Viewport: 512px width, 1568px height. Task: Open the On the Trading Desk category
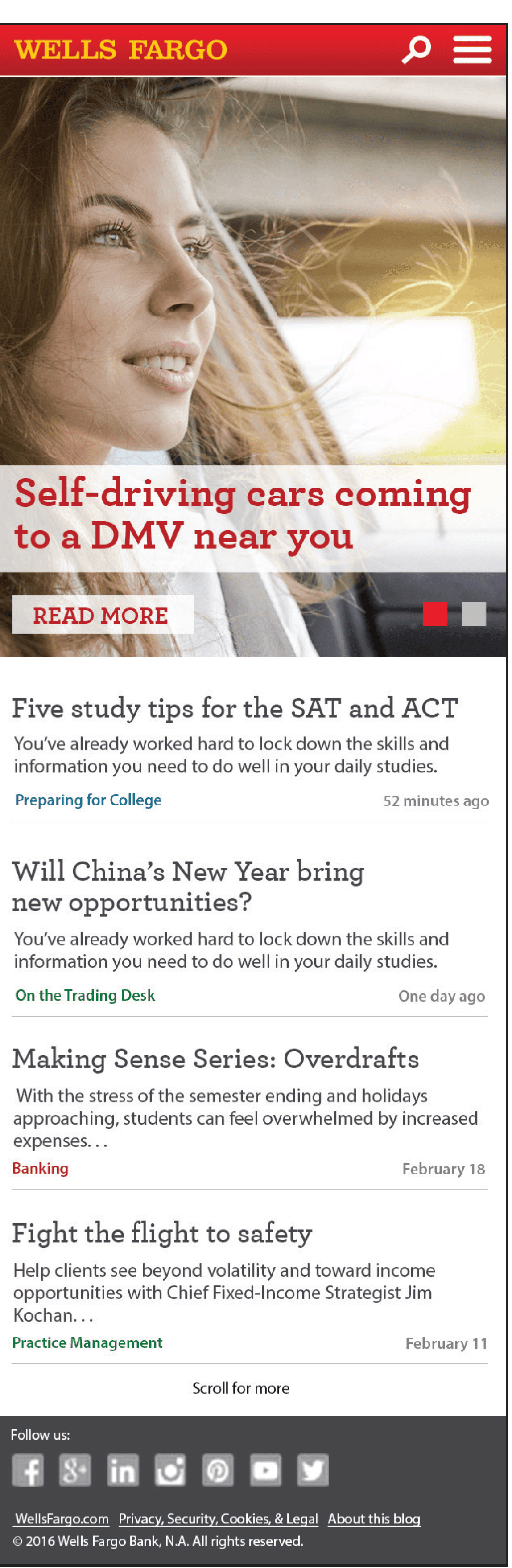click(x=85, y=995)
